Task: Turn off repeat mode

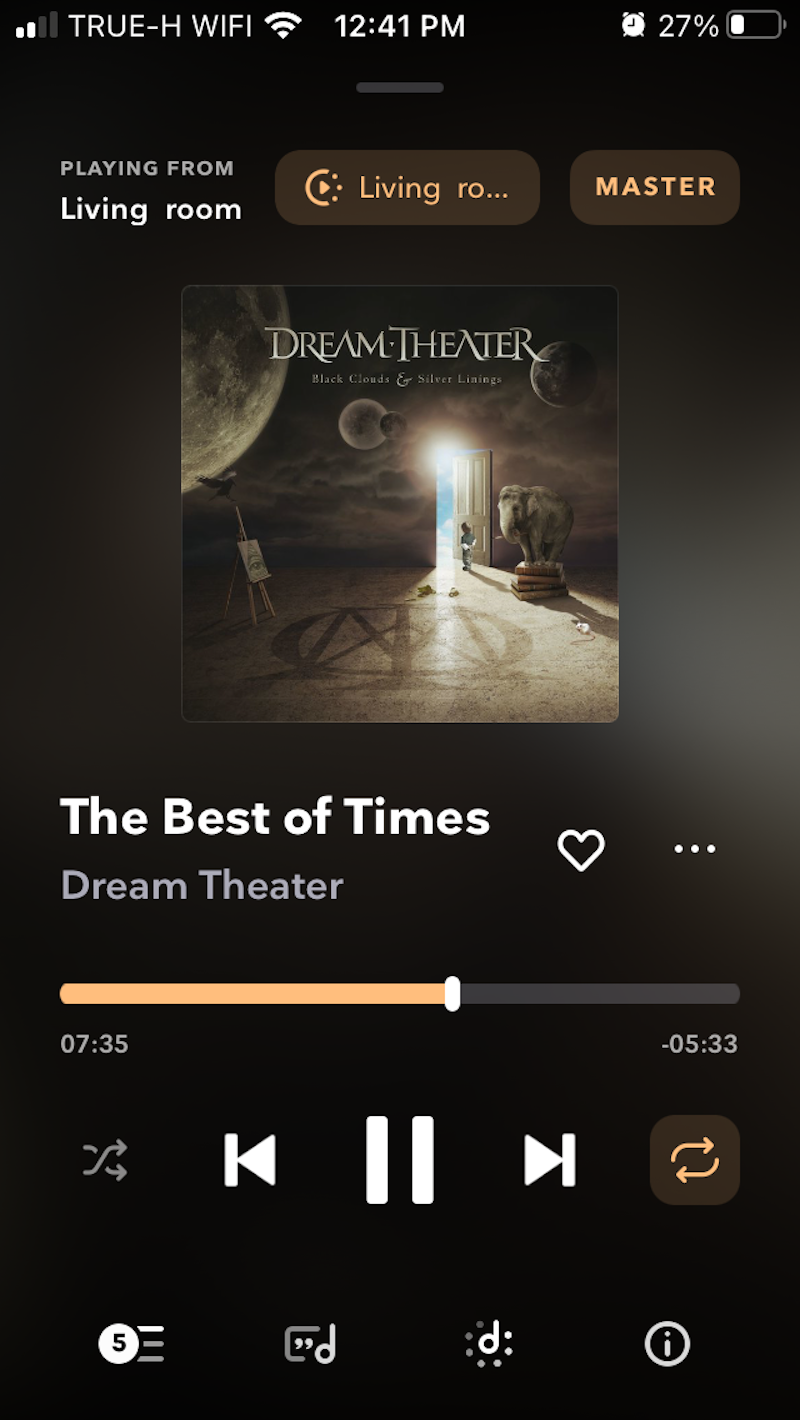Action: tap(695, 1160)
